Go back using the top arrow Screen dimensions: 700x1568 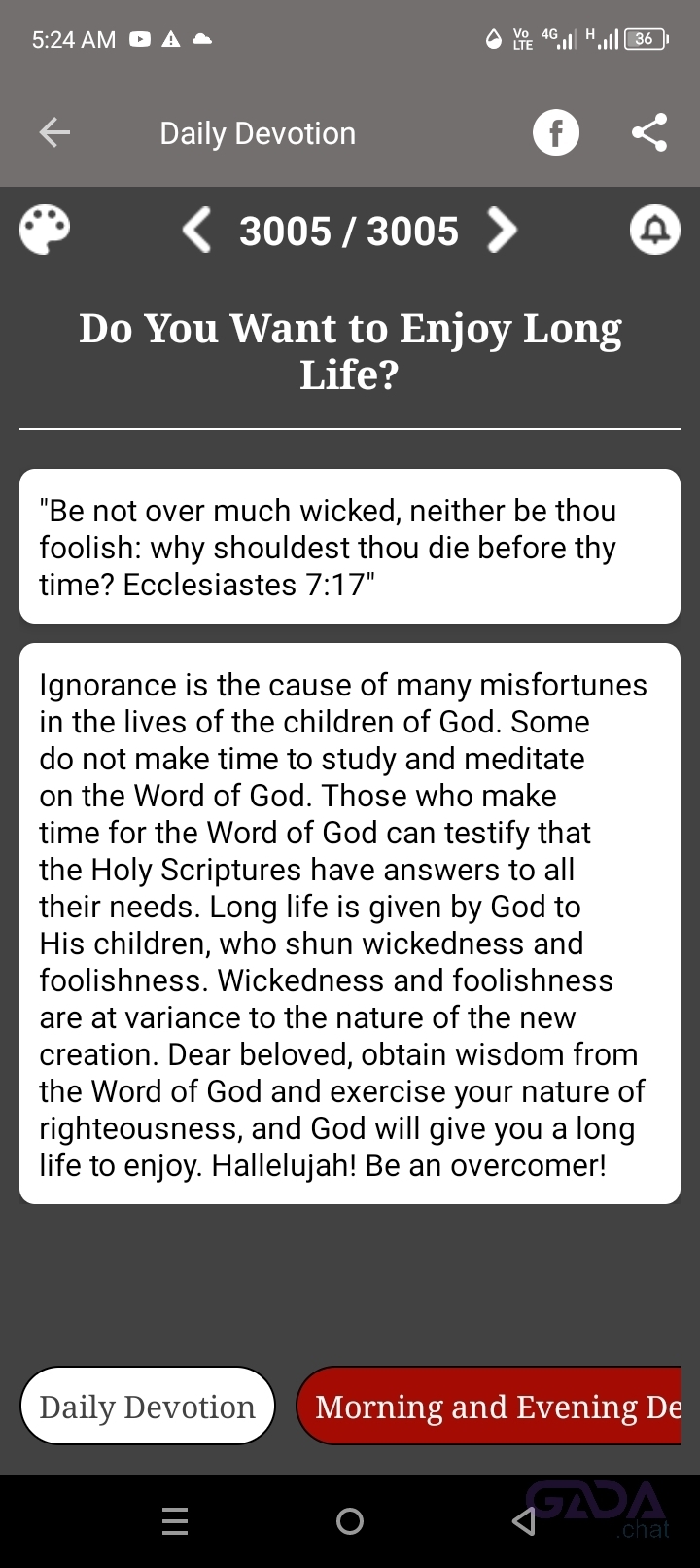[x=54, y=132]
